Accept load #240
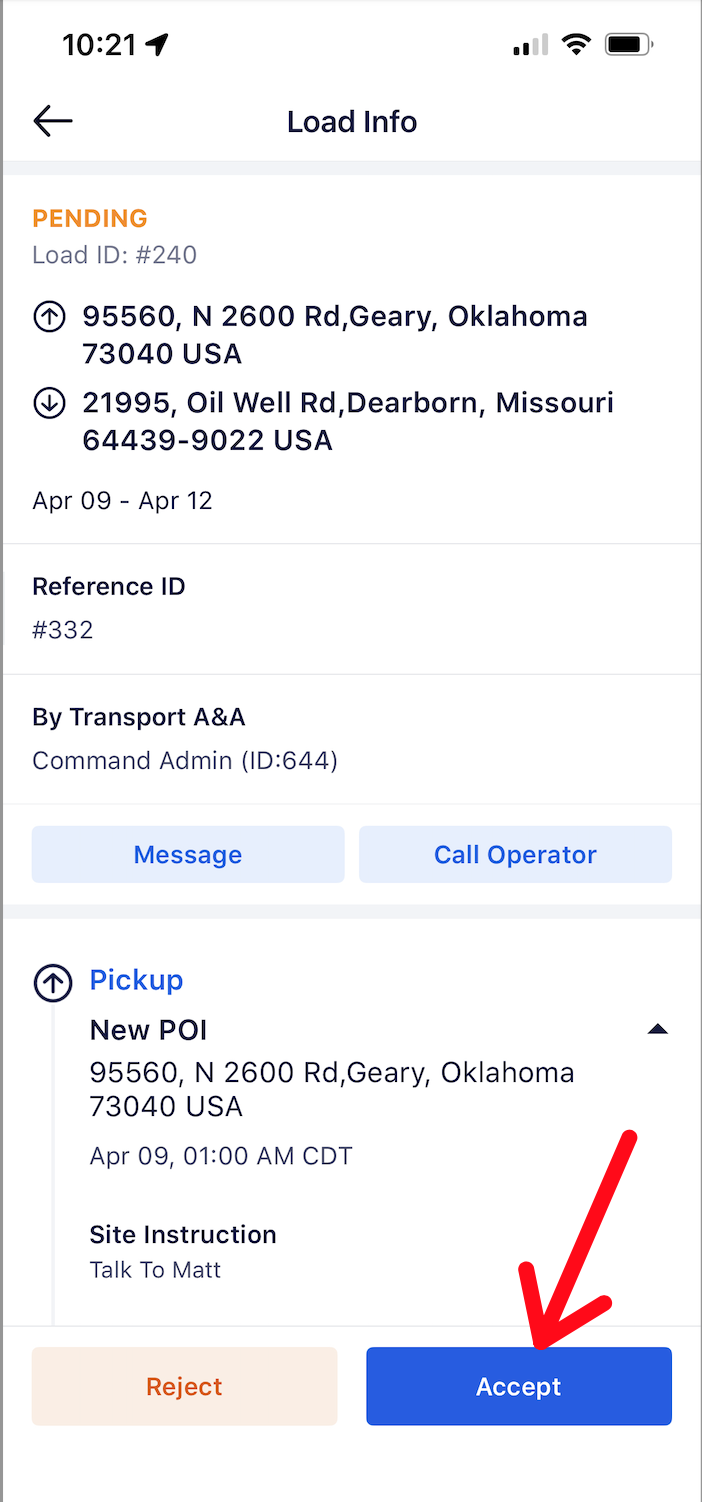Image resolution: width=702 pixels, height=1502 pixels. (518, 1386)
